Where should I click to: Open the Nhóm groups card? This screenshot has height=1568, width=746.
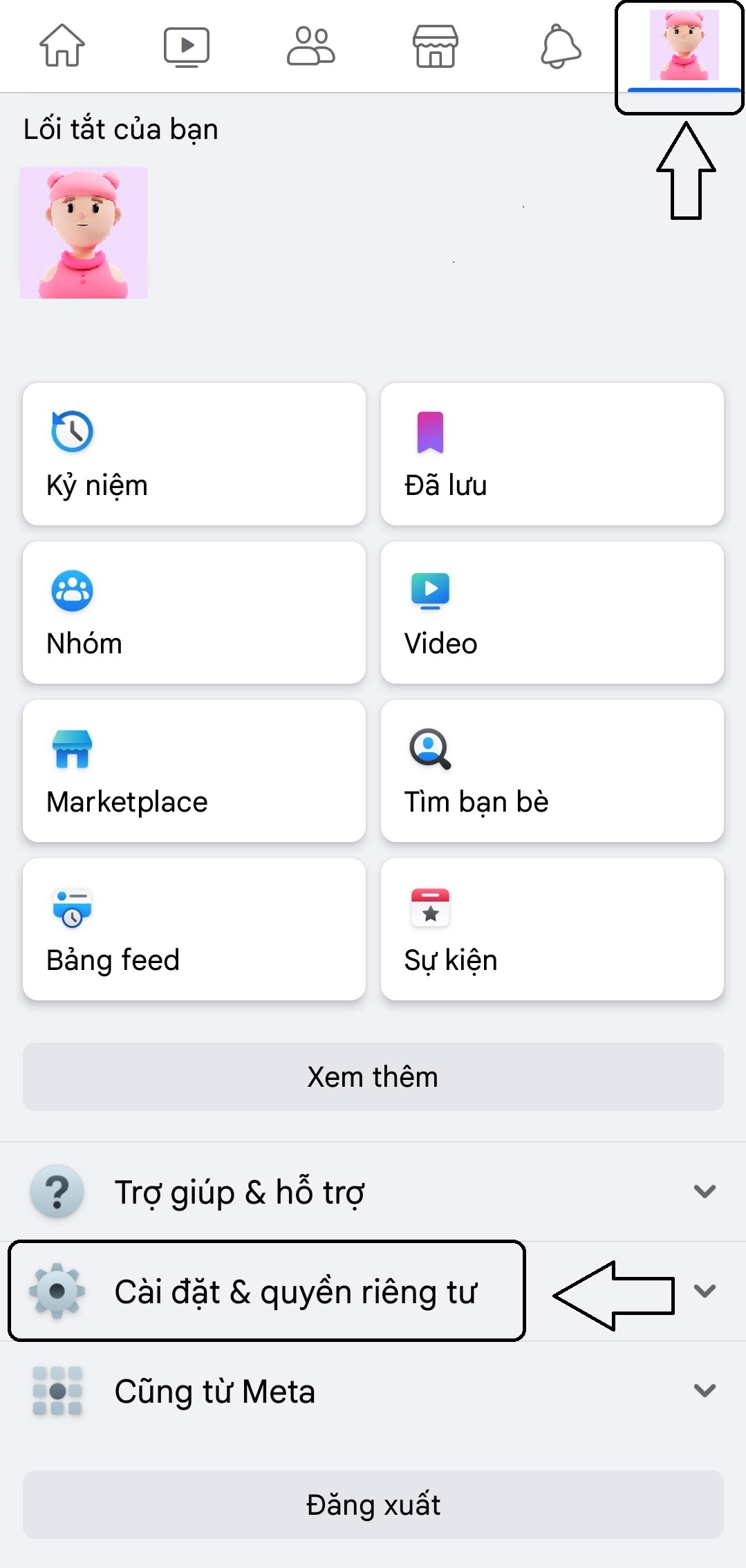click(x=194, y=613)
